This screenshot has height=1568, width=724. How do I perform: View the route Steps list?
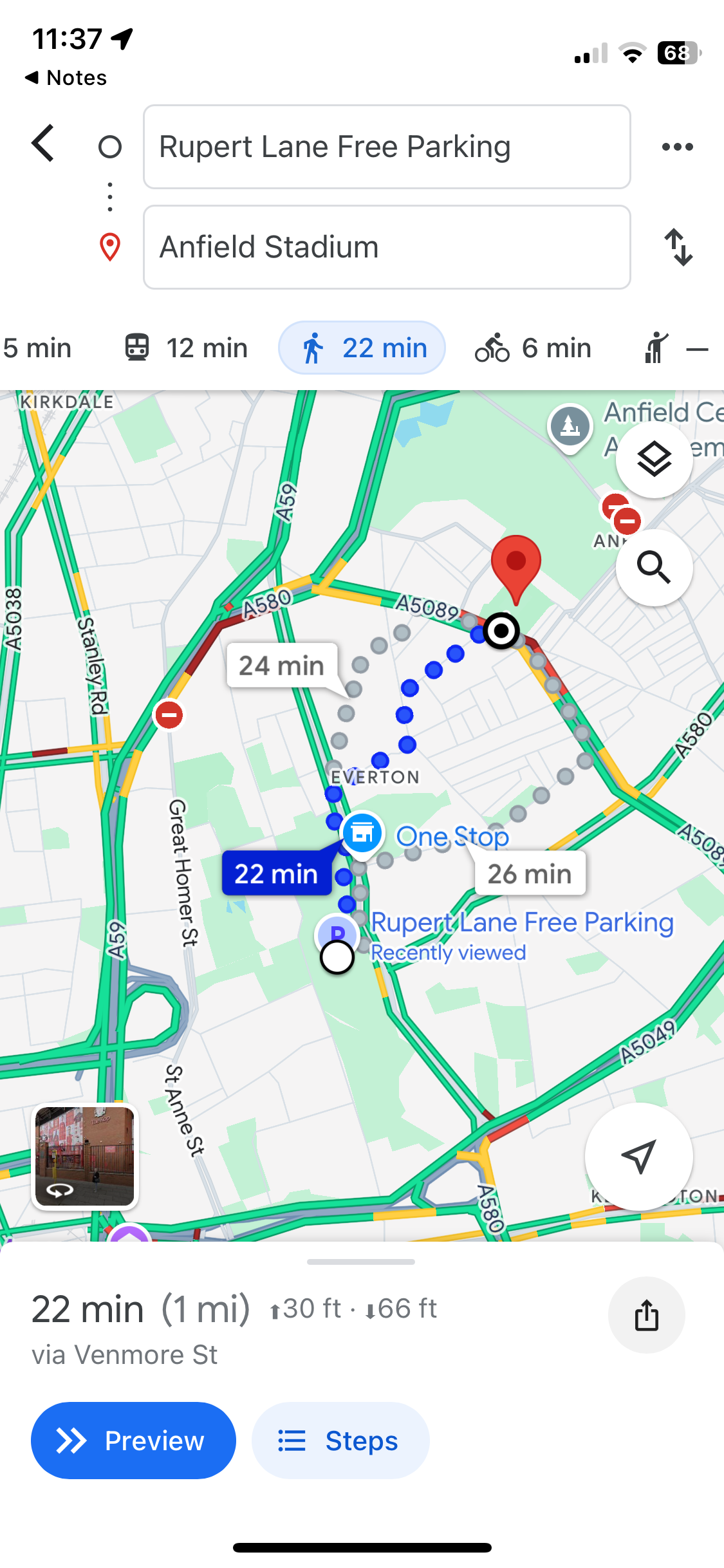(340, 1441)
